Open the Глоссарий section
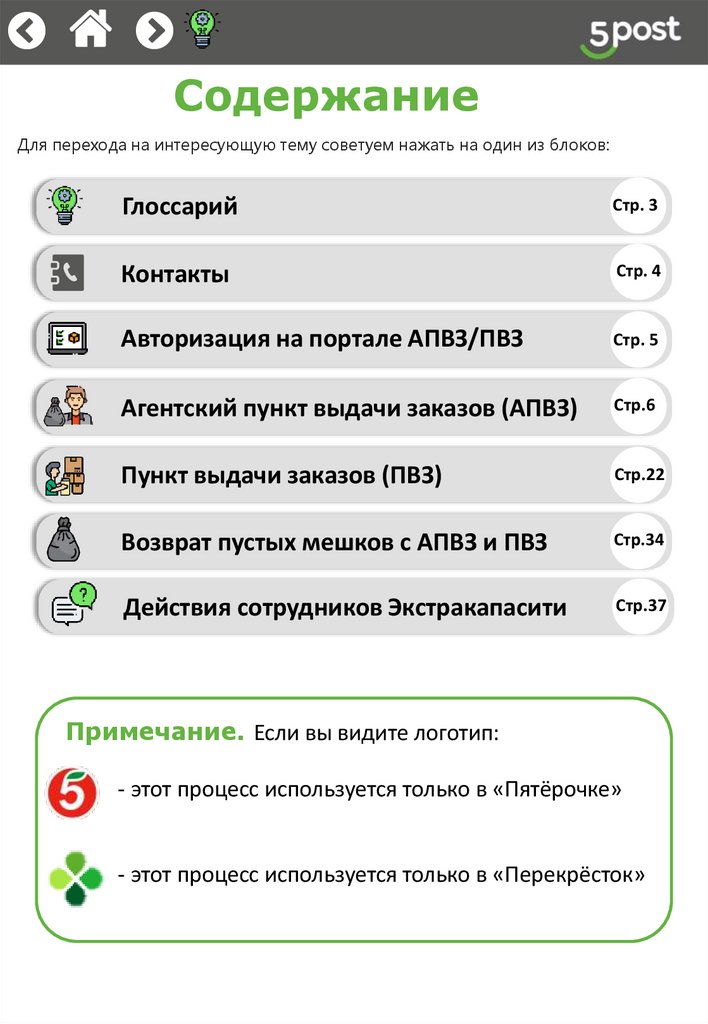708x1024 pixels. pos(350,207)
